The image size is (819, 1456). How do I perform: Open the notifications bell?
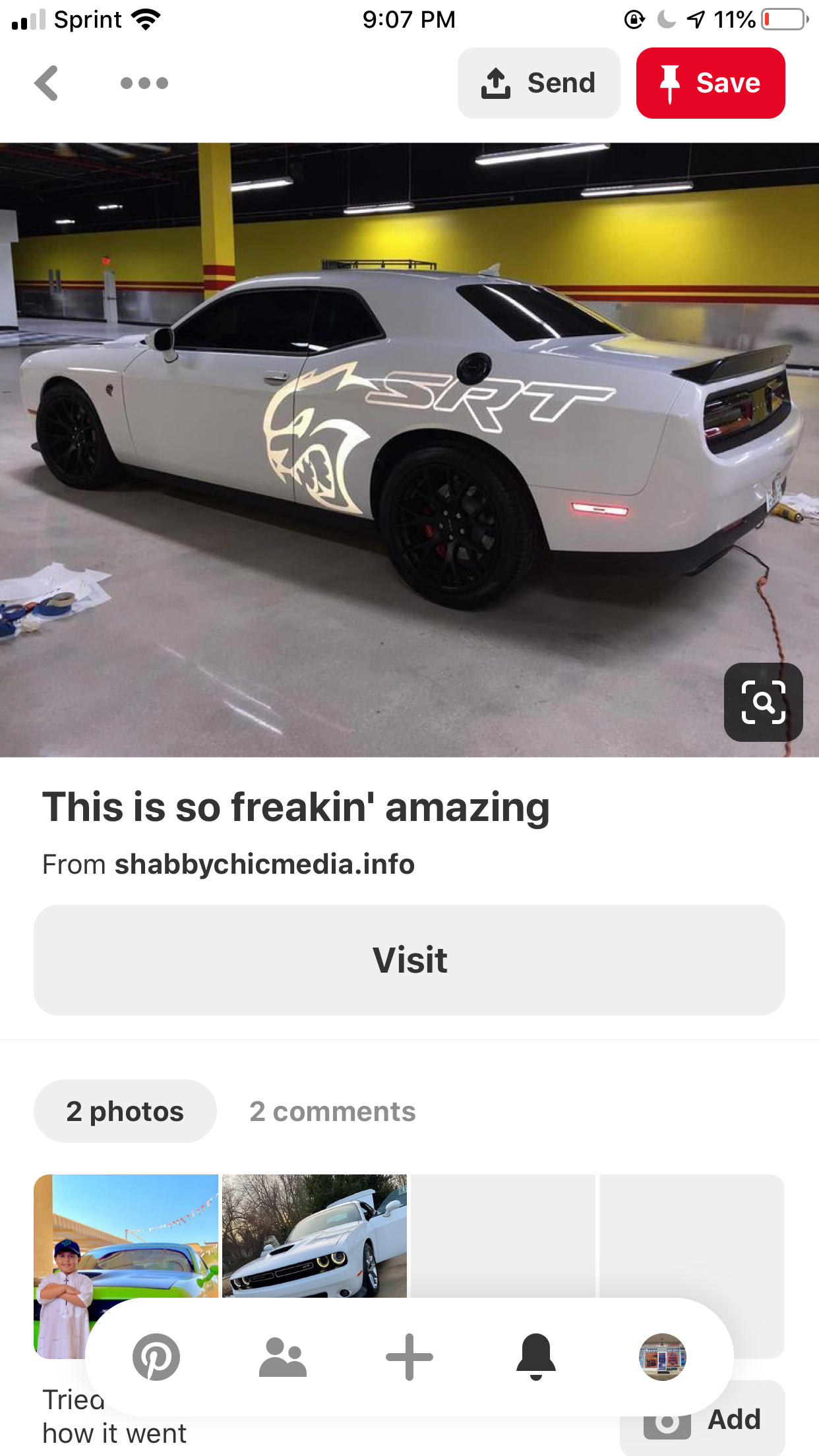coord(536,1357)
